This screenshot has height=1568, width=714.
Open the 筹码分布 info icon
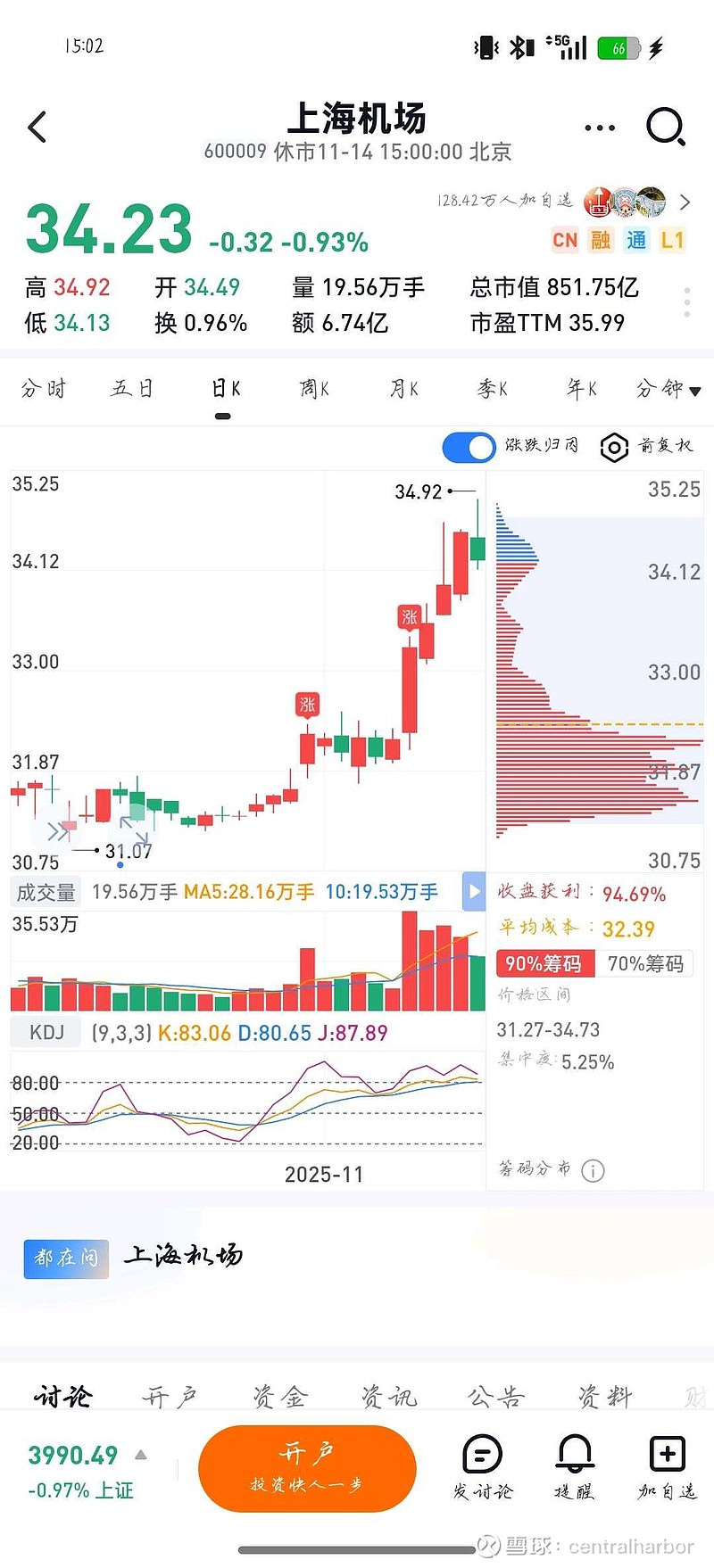coord(593,1170)
